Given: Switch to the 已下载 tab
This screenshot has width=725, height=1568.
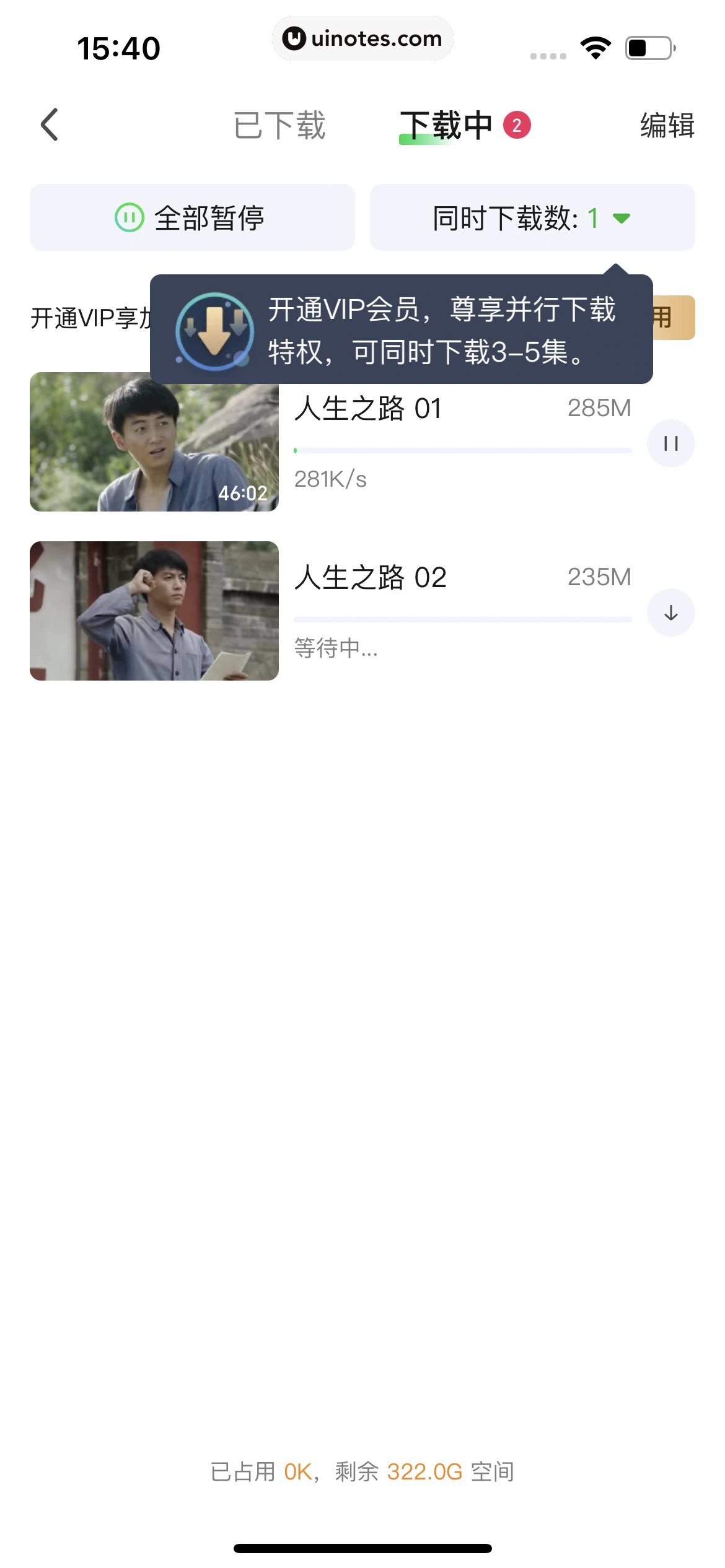Looking at the screenshot, I should tap(280, 124).
